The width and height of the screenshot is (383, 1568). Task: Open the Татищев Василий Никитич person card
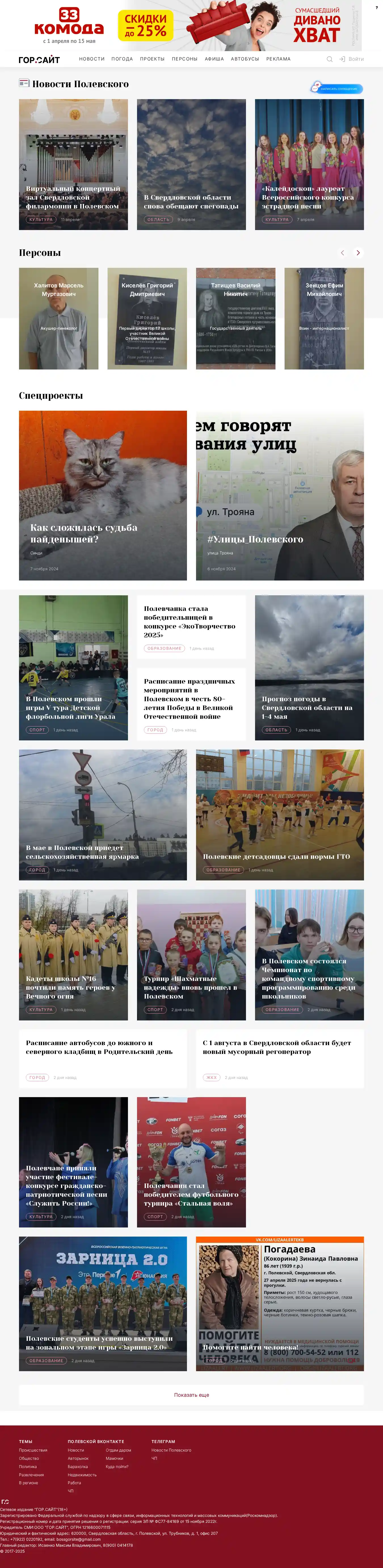(x=235, y=318)
